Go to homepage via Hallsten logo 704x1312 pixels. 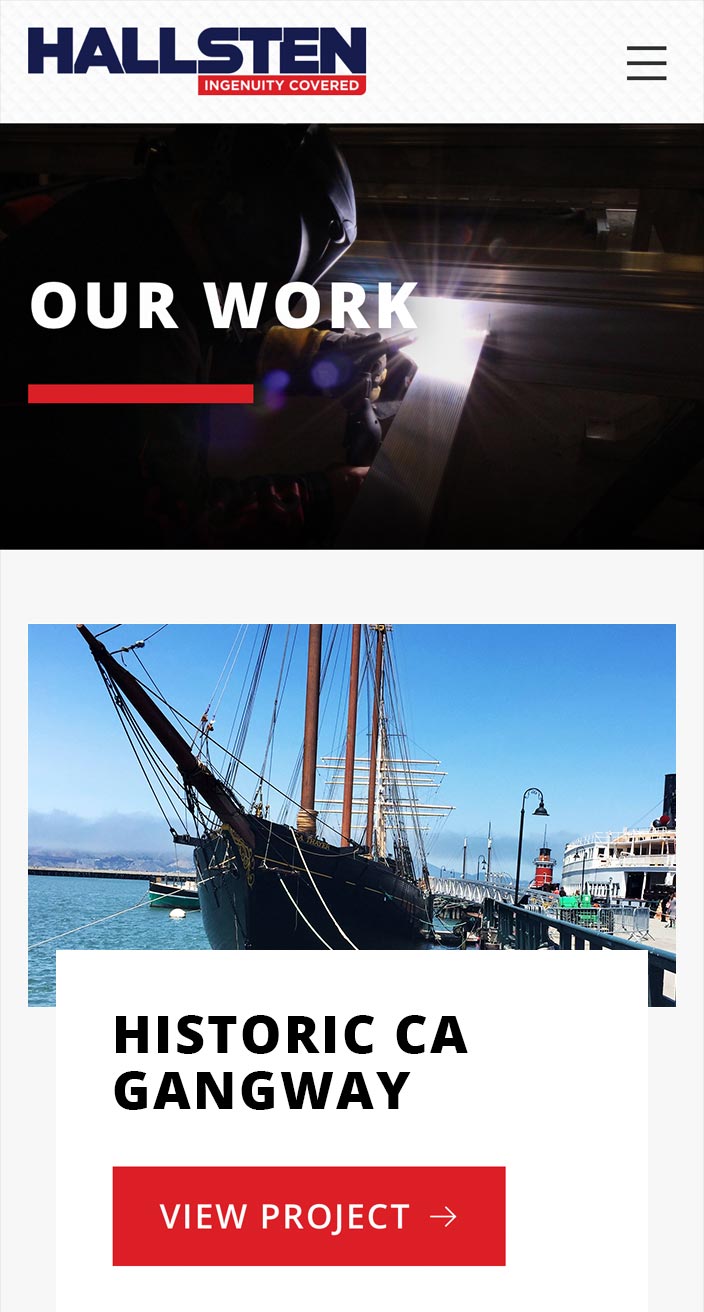(197, 61)
